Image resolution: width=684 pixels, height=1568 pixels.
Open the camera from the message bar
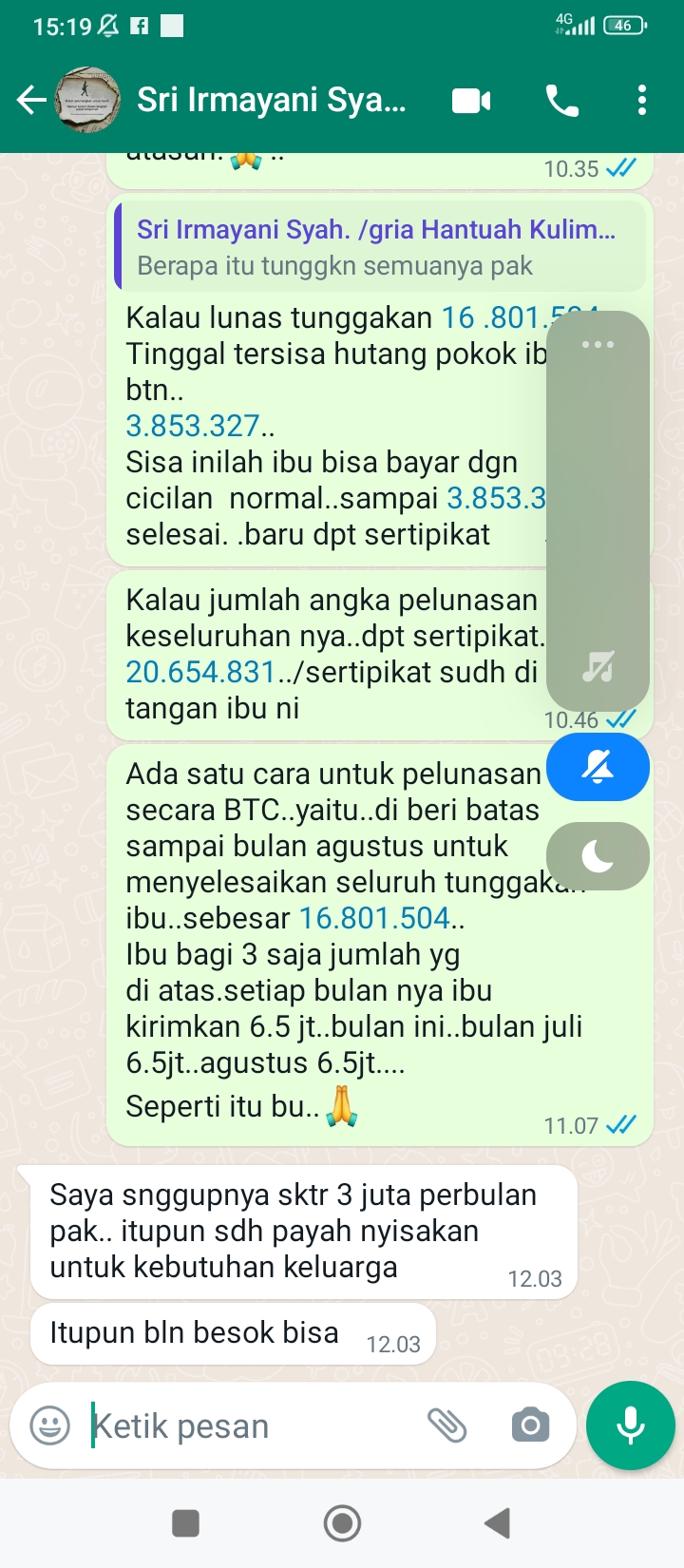click(x=530, y=1425)
